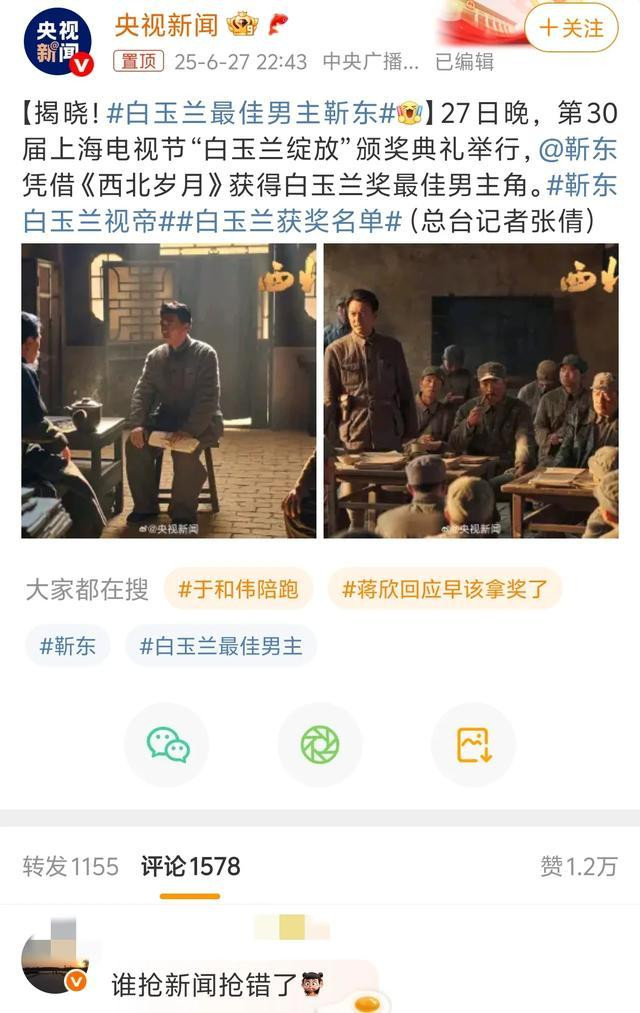Select the #靳东 chip
The image size is (640, 1013).
click(68, 646)
